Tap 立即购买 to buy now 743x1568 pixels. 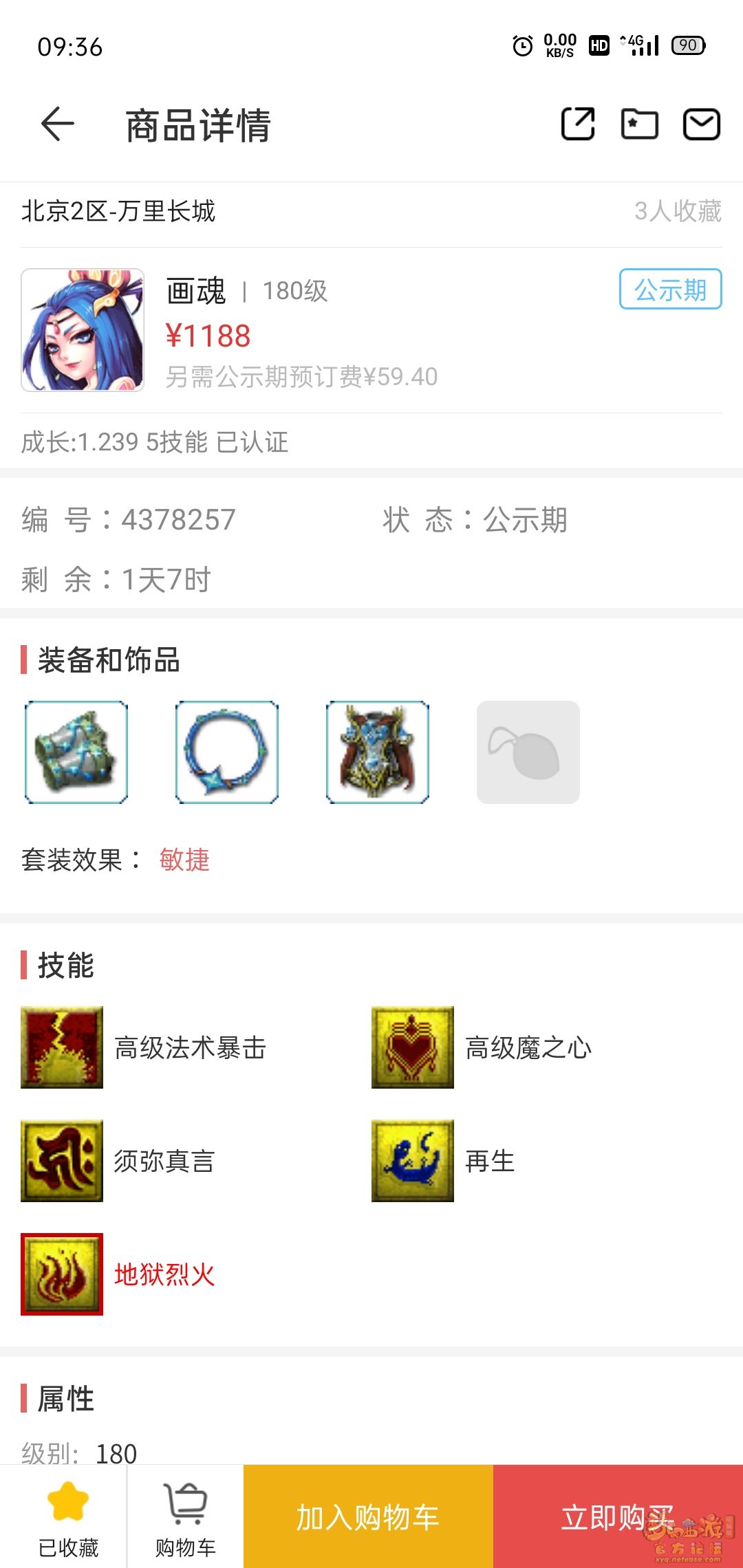617,1517
